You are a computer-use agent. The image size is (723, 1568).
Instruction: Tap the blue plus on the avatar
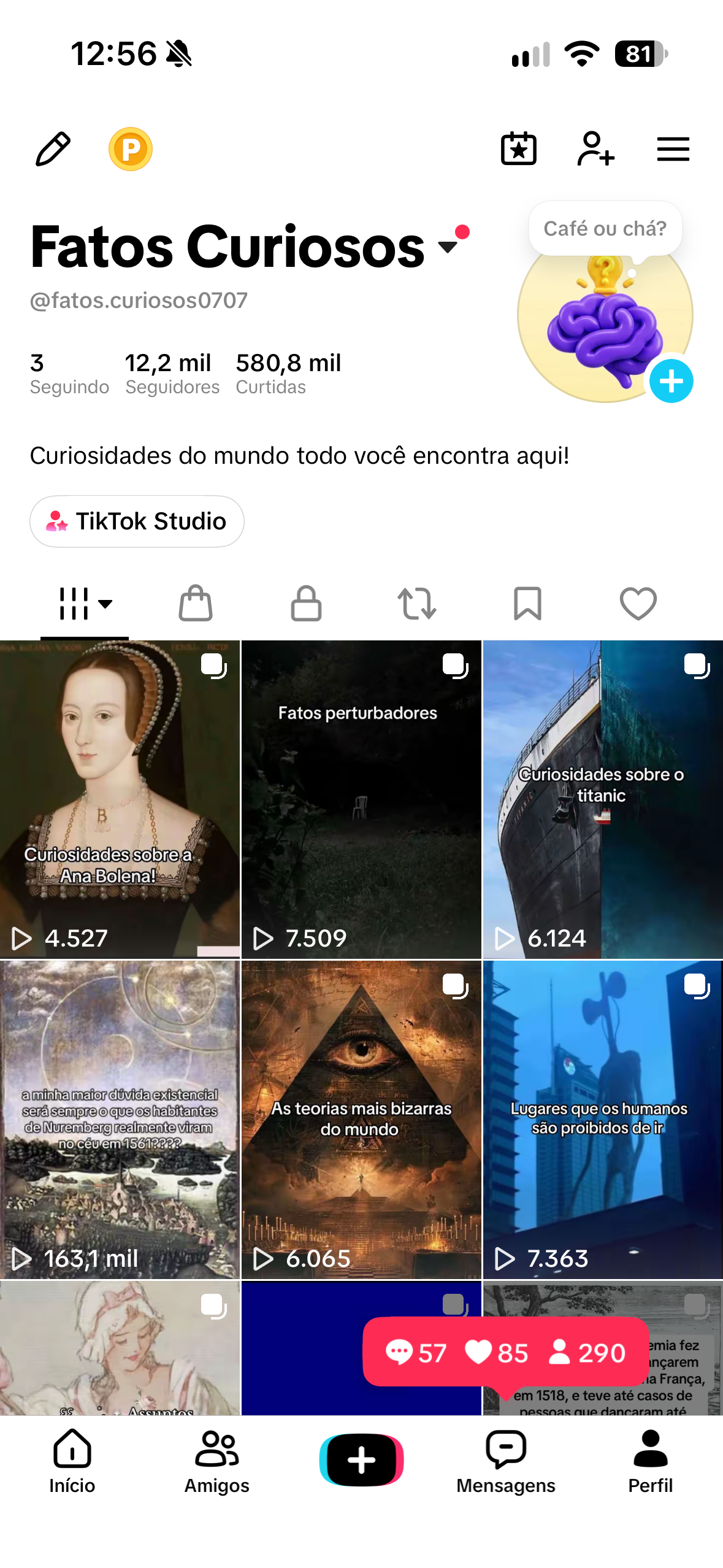point(671,381)
